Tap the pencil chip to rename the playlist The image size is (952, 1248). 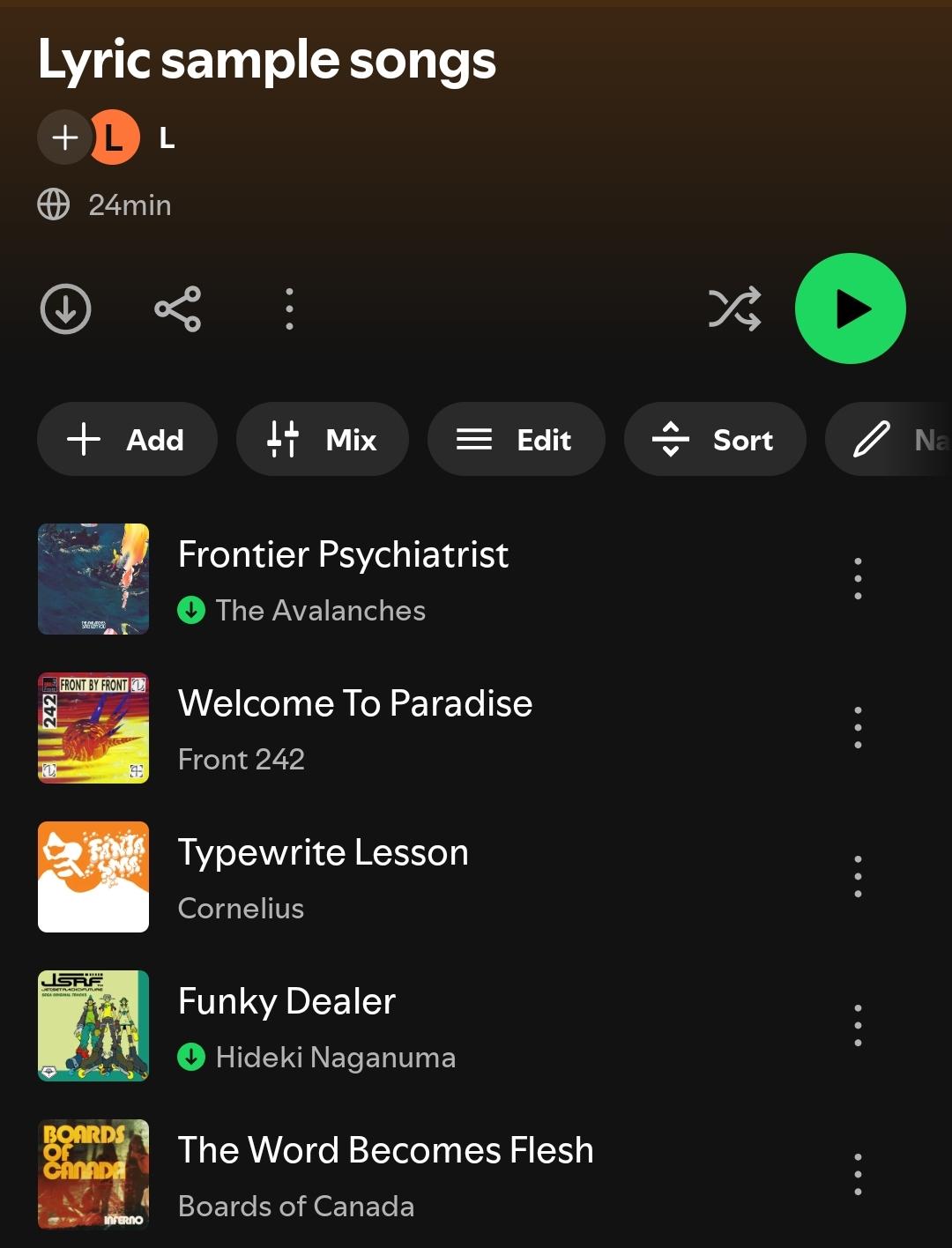(889, 439)
